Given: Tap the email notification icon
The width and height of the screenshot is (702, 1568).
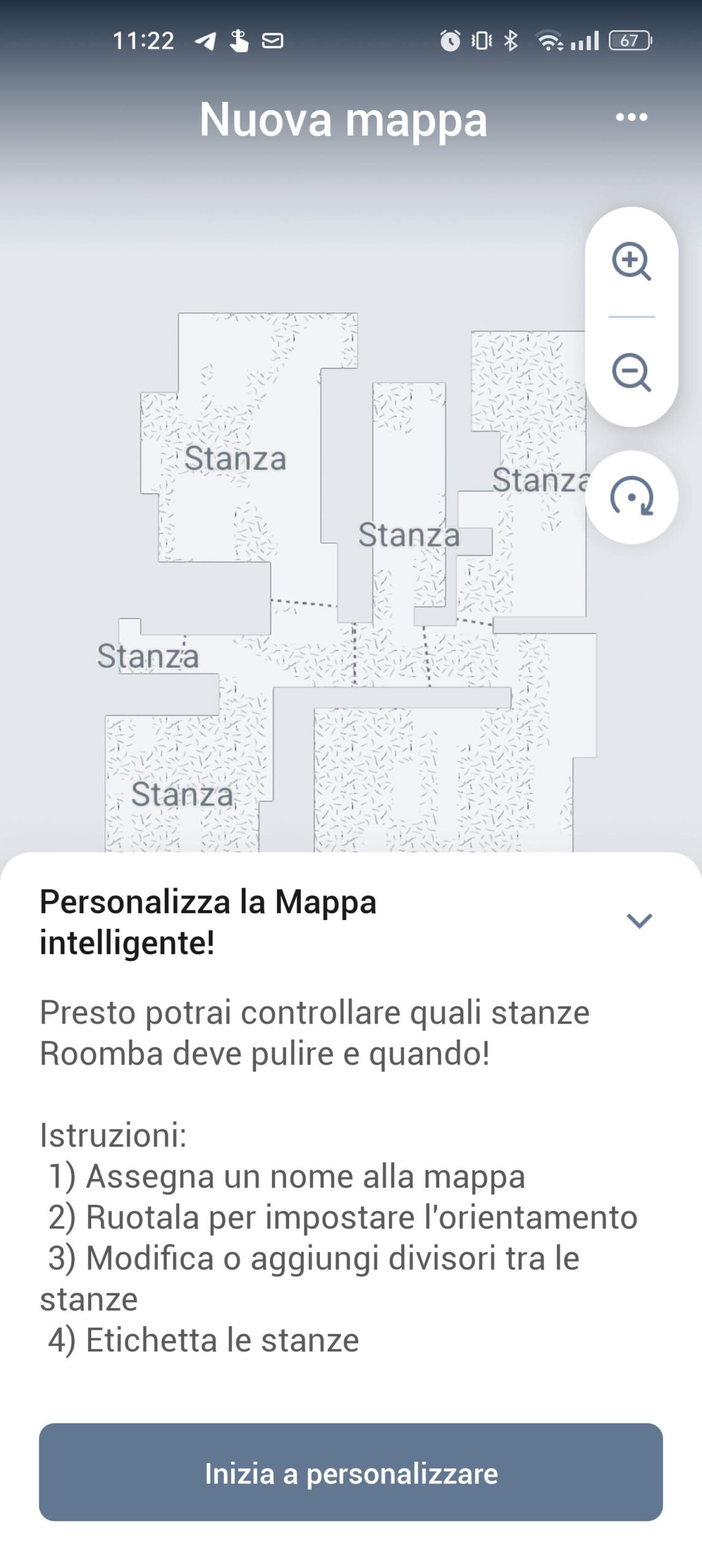Looking at the screenshot, I should coord(271,40).
